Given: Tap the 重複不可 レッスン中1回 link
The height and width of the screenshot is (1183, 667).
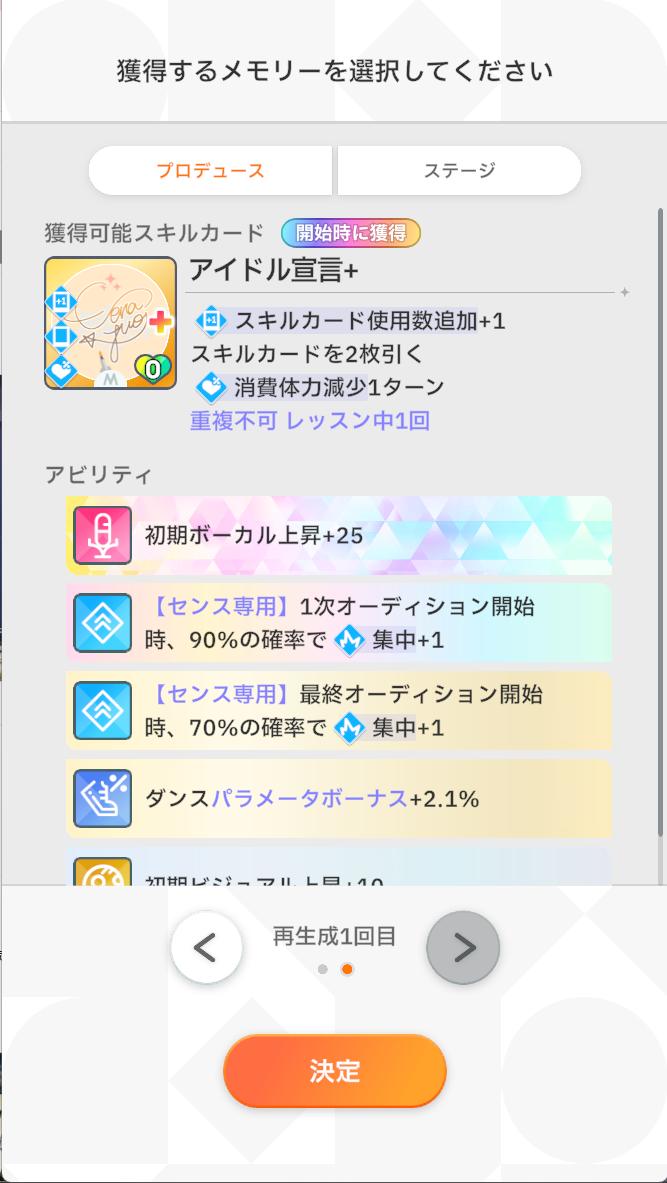Looking at the screenshot, I should point(309,420).
